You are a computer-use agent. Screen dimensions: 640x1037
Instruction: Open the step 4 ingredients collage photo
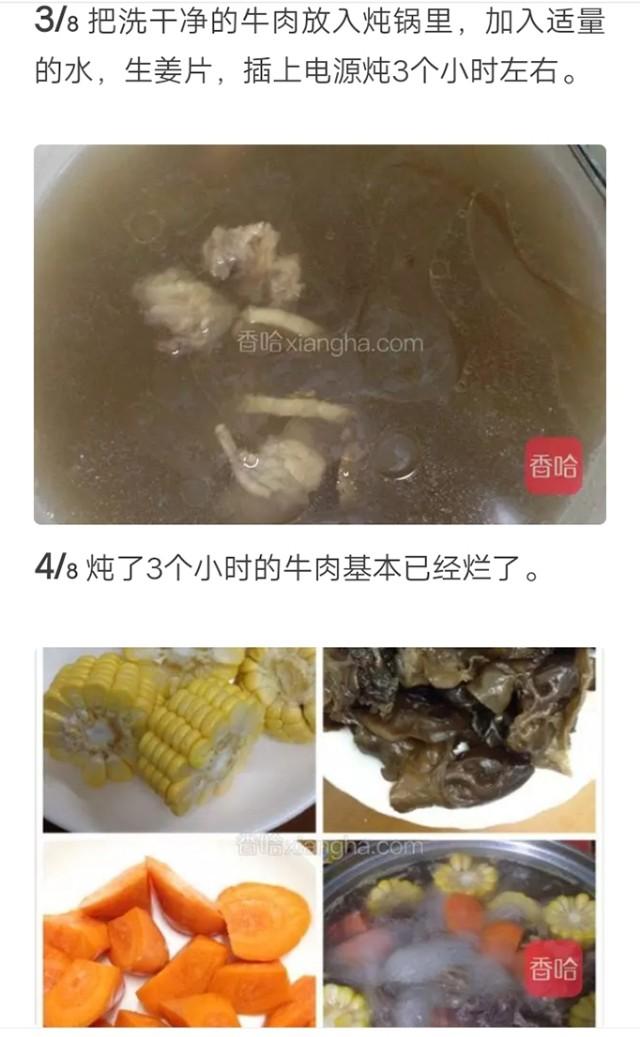tap(320, 836)
